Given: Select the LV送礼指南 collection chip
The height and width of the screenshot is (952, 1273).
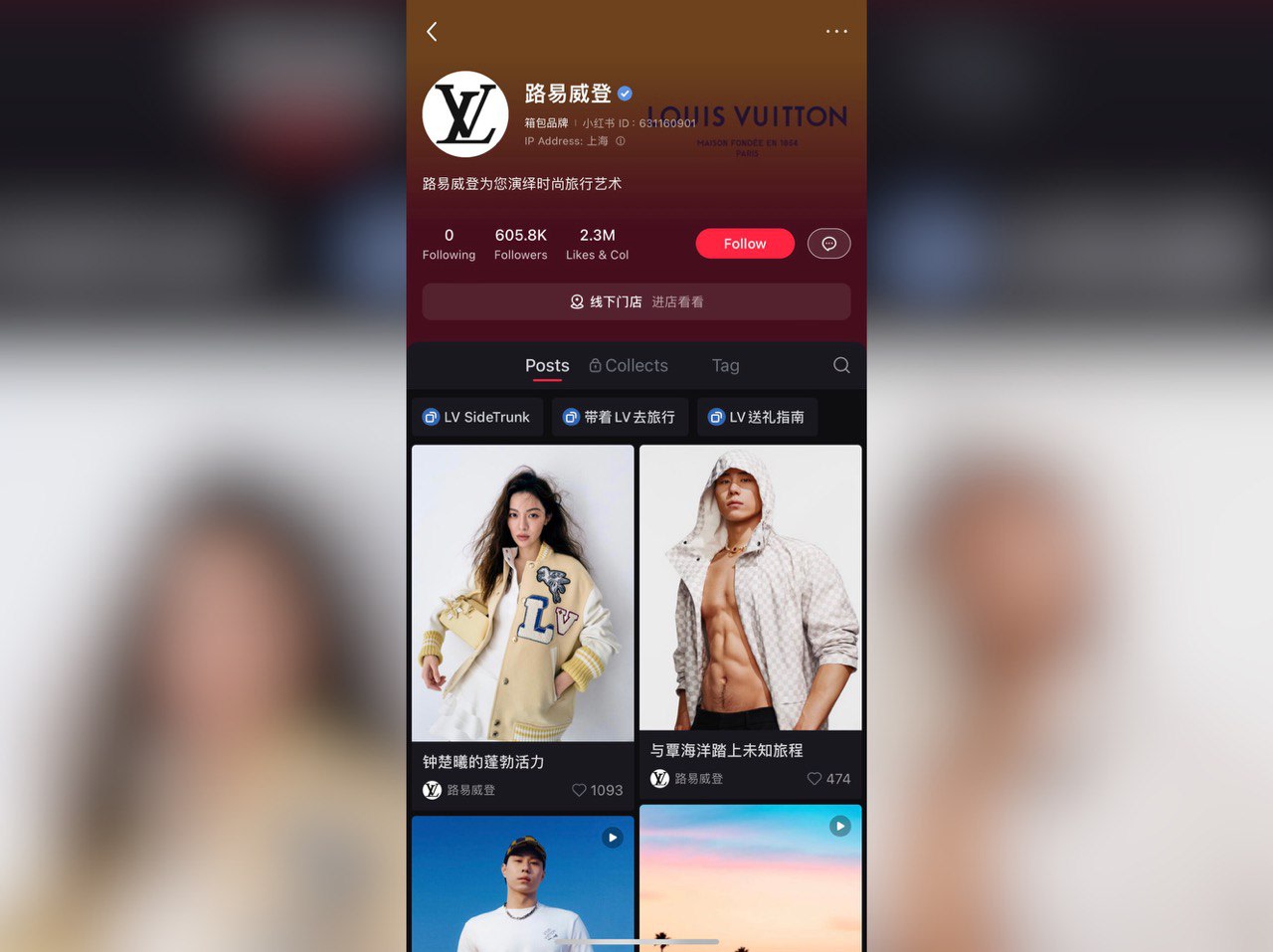Looking at the screenshot, I should coord(757,417).
